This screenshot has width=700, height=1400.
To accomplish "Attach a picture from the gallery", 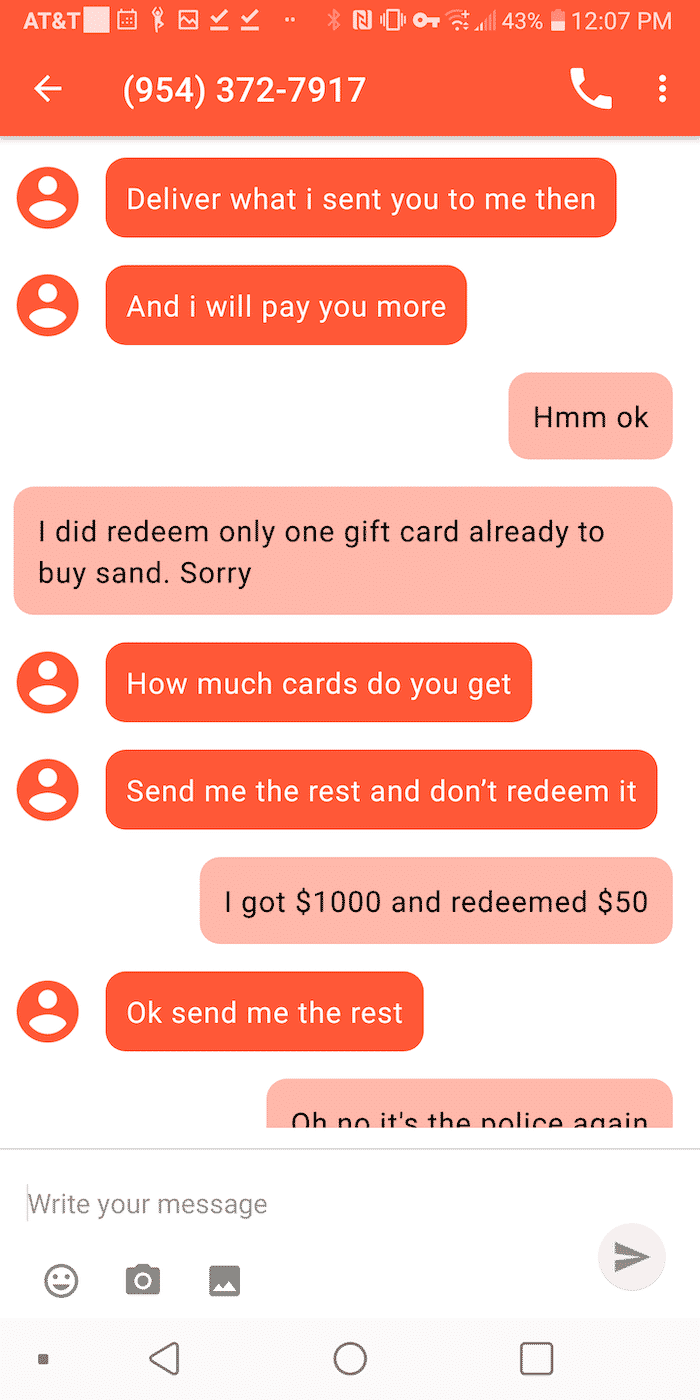I will coord(224,1280).
